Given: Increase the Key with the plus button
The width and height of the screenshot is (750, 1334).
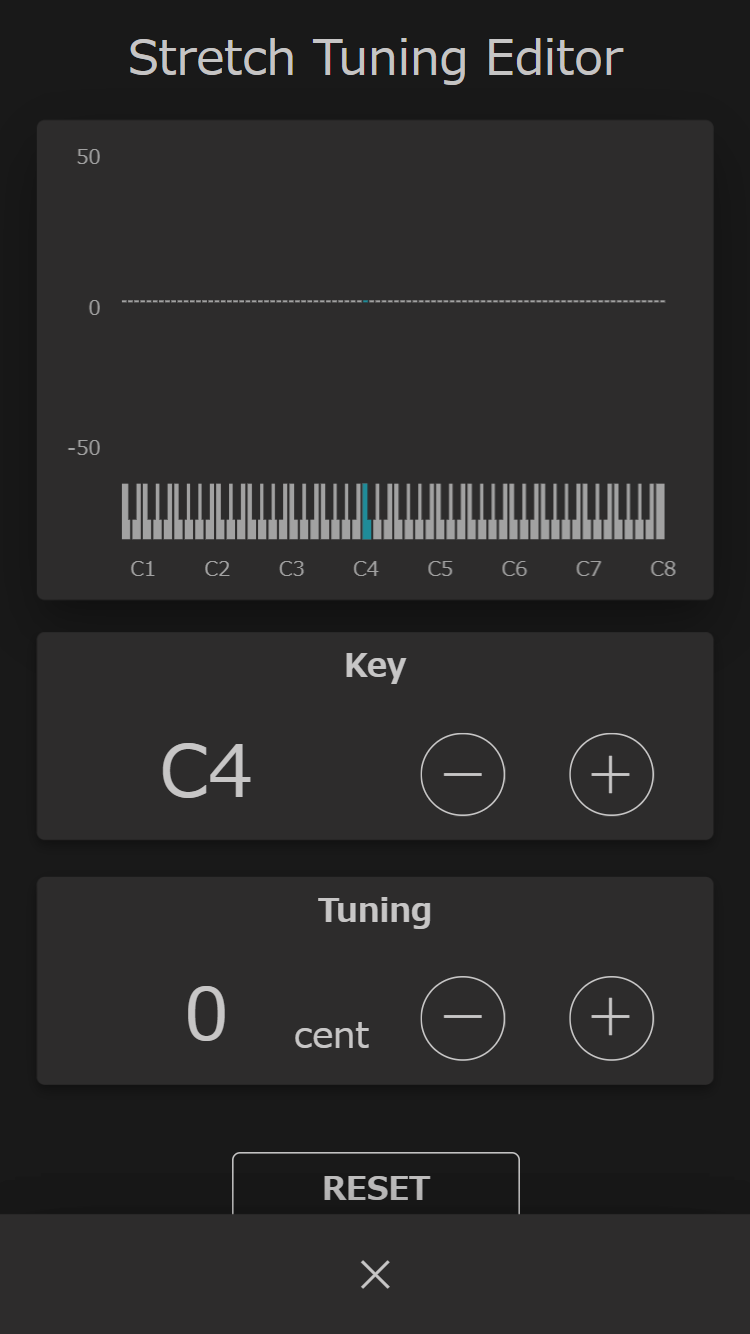Looking at the screenshot, I should pyautogui.click(x=612, y=775).
